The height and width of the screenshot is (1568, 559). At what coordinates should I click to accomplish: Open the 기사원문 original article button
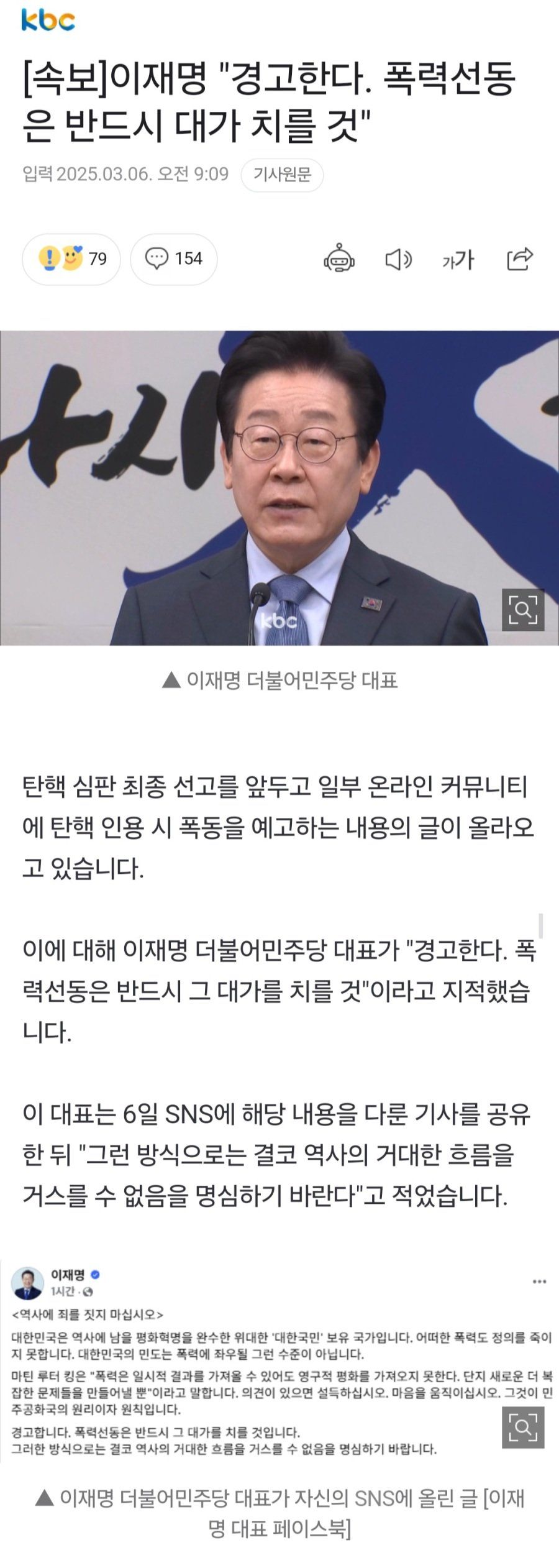pos(282,175)
